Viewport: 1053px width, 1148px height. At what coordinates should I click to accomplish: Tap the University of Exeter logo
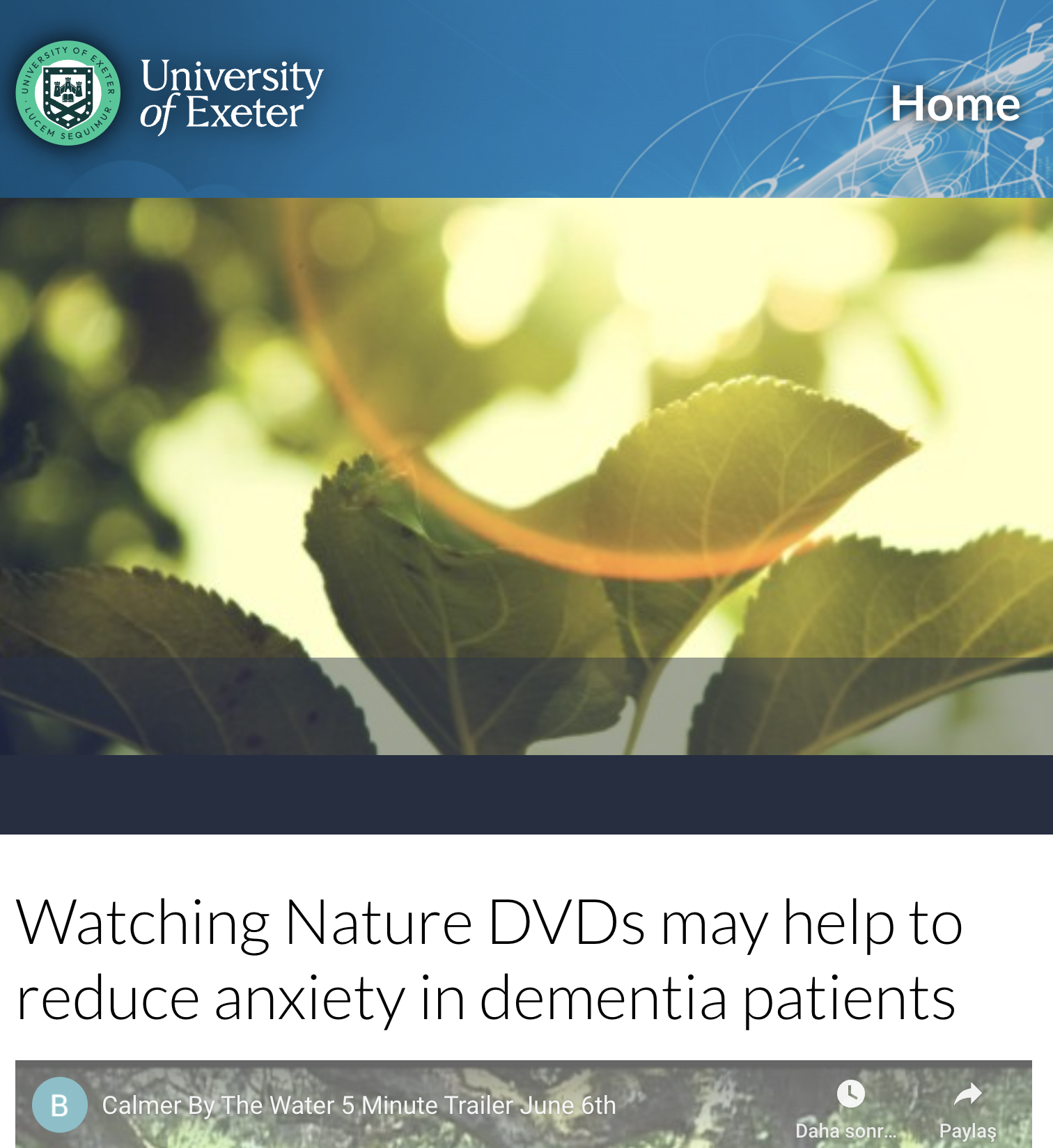click(169, 93)
